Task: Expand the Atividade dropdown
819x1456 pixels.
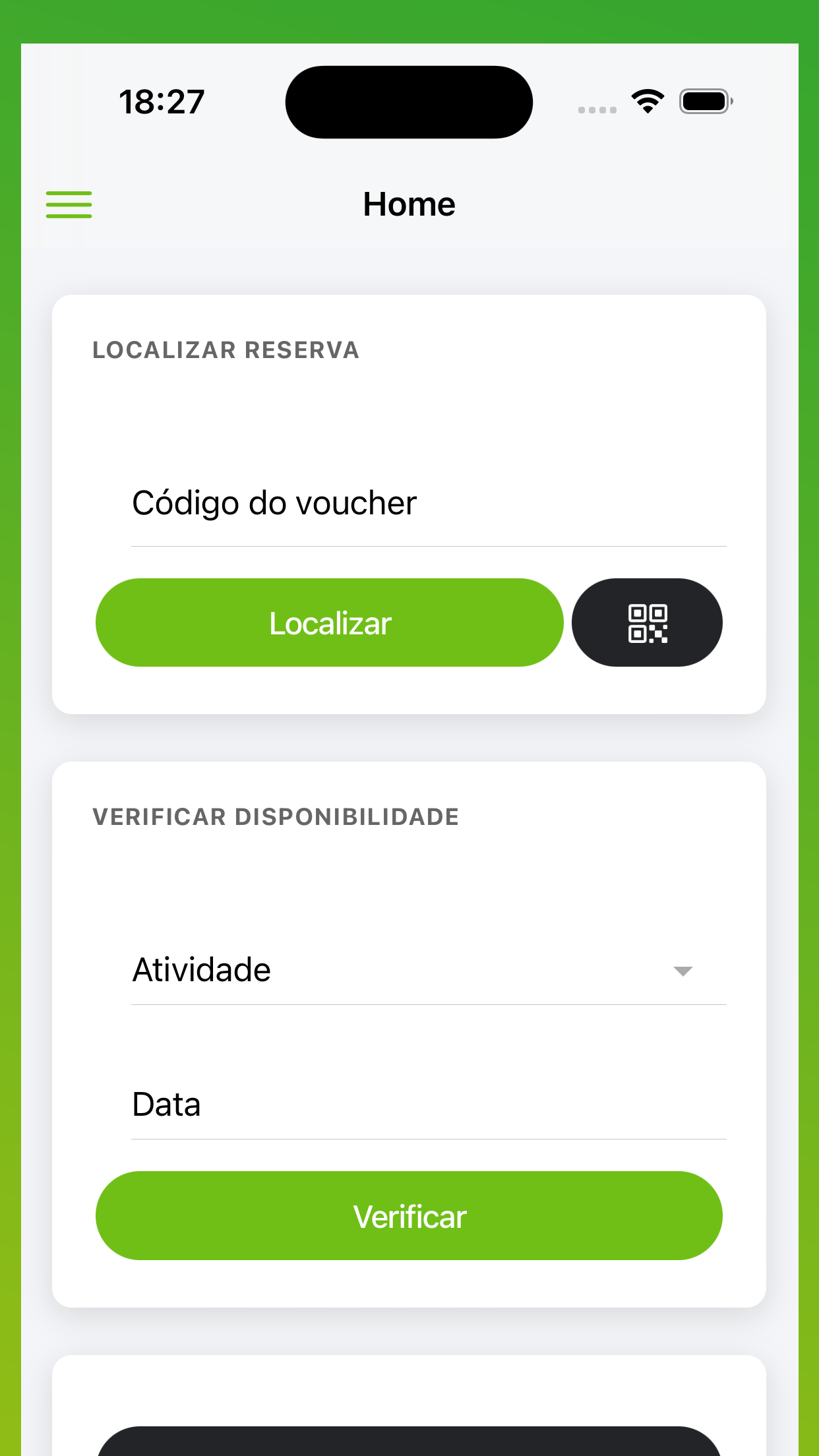Action: click(429, 970)
